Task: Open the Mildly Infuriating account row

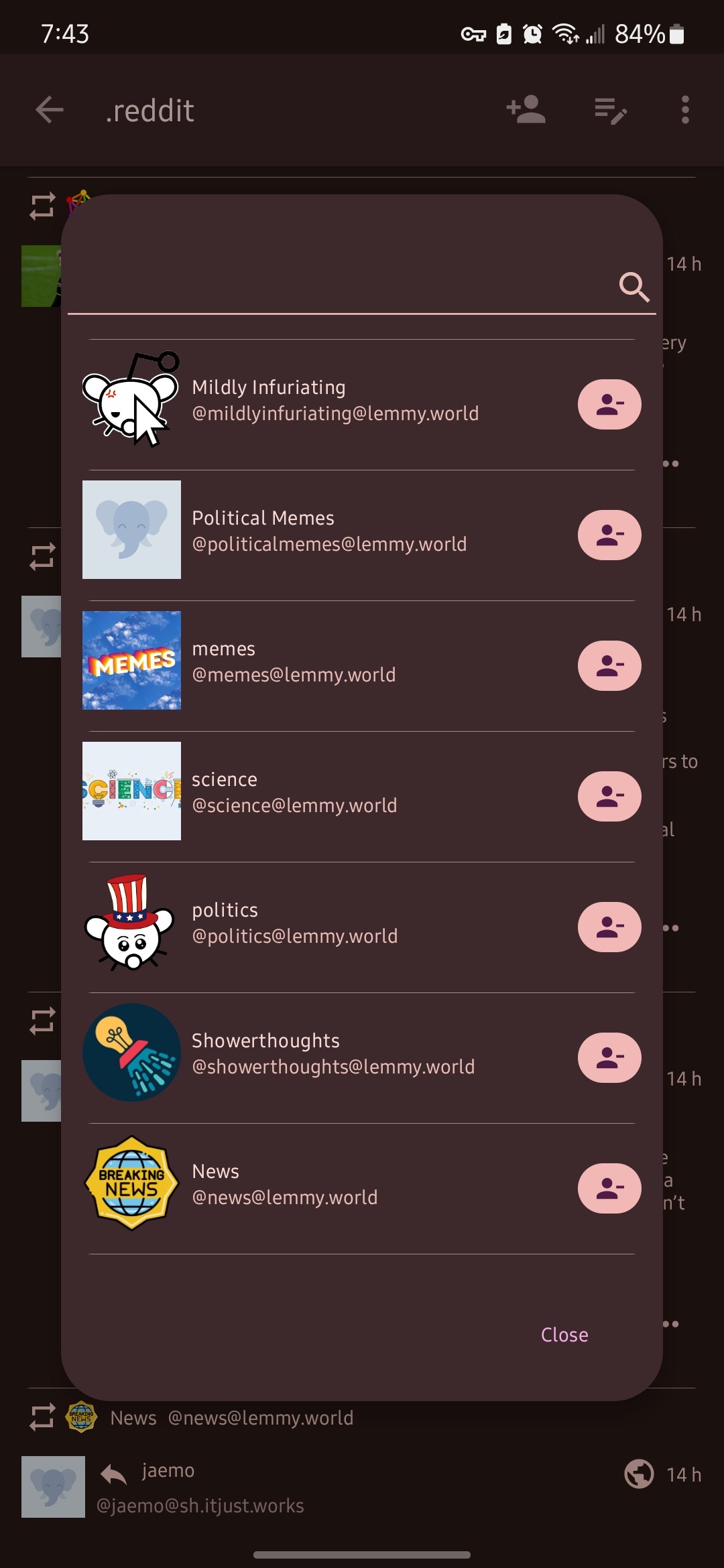Action: click(335, 401)
